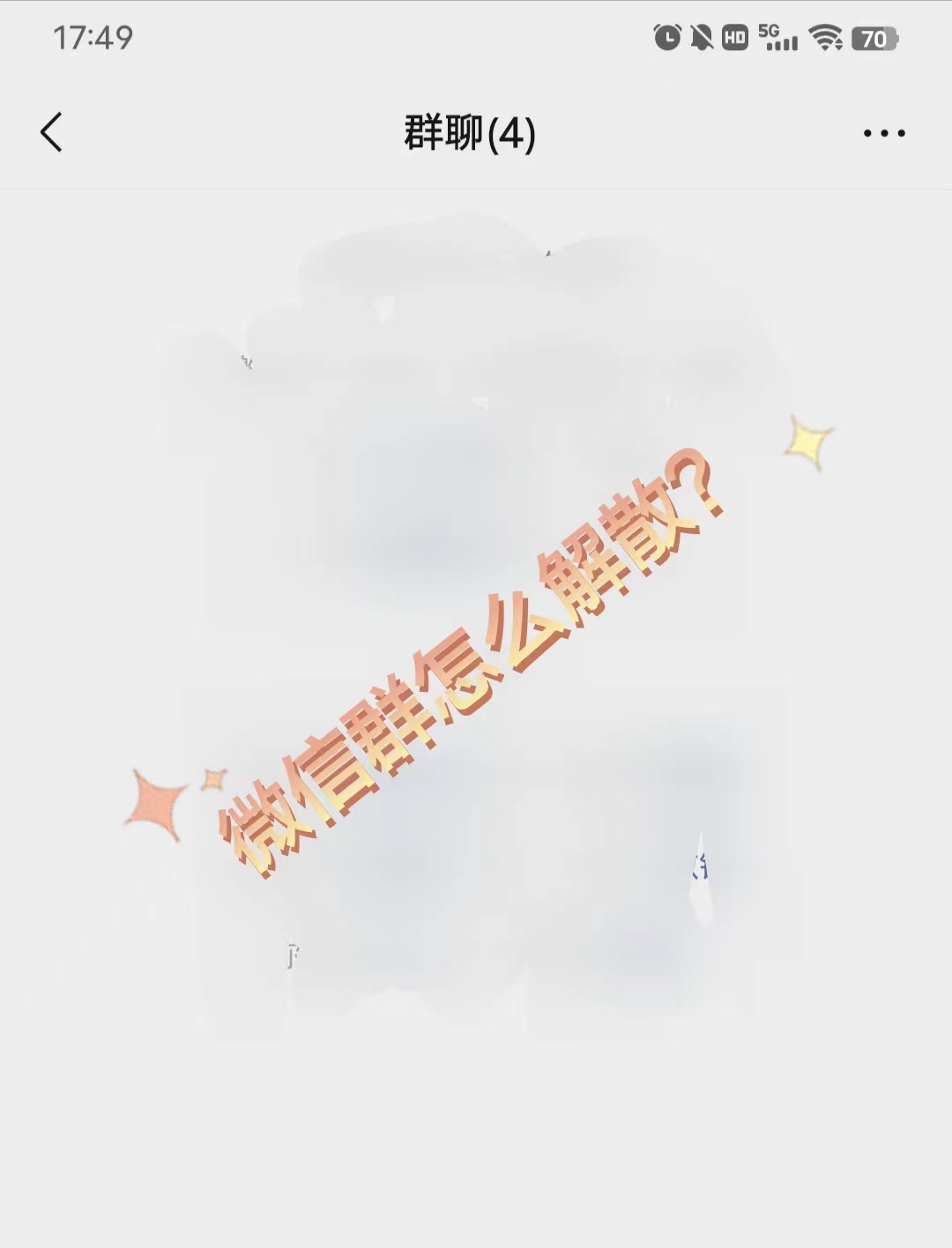Tap the back arrow to leave the chat
Viewport: 952px width, 1248px height.
pyautogui.click(x=50, y=130)
